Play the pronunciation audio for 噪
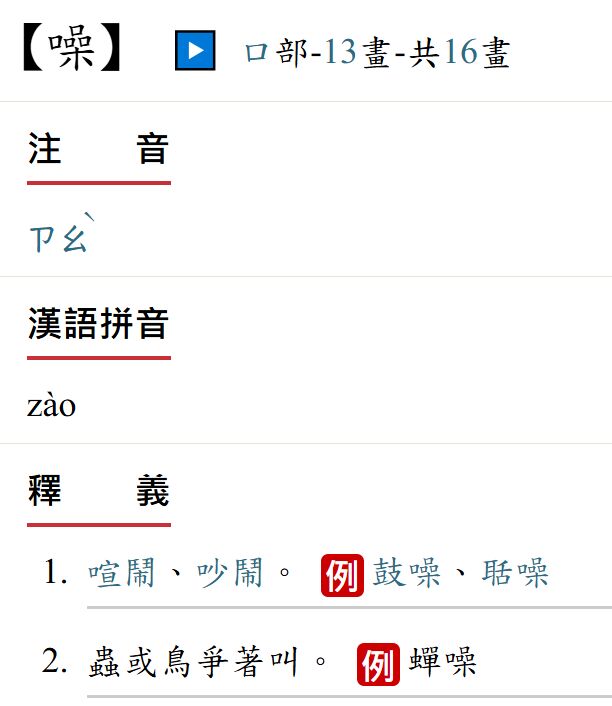The width and height of the screenshot is (612, 706). coord(195,51)
